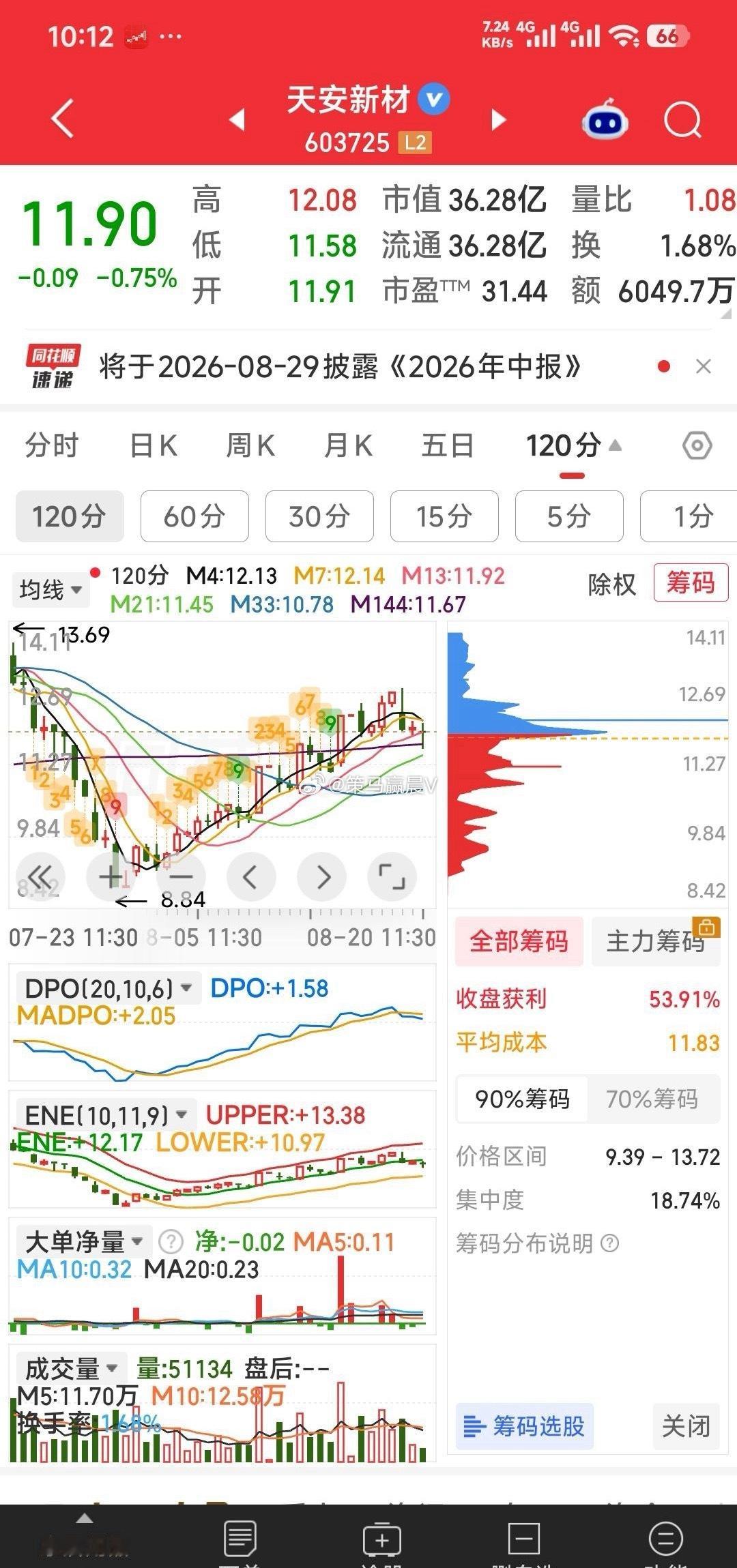Switch to the 周K tab
Viewport: 737px width, 1568px height.
point(250,446)
